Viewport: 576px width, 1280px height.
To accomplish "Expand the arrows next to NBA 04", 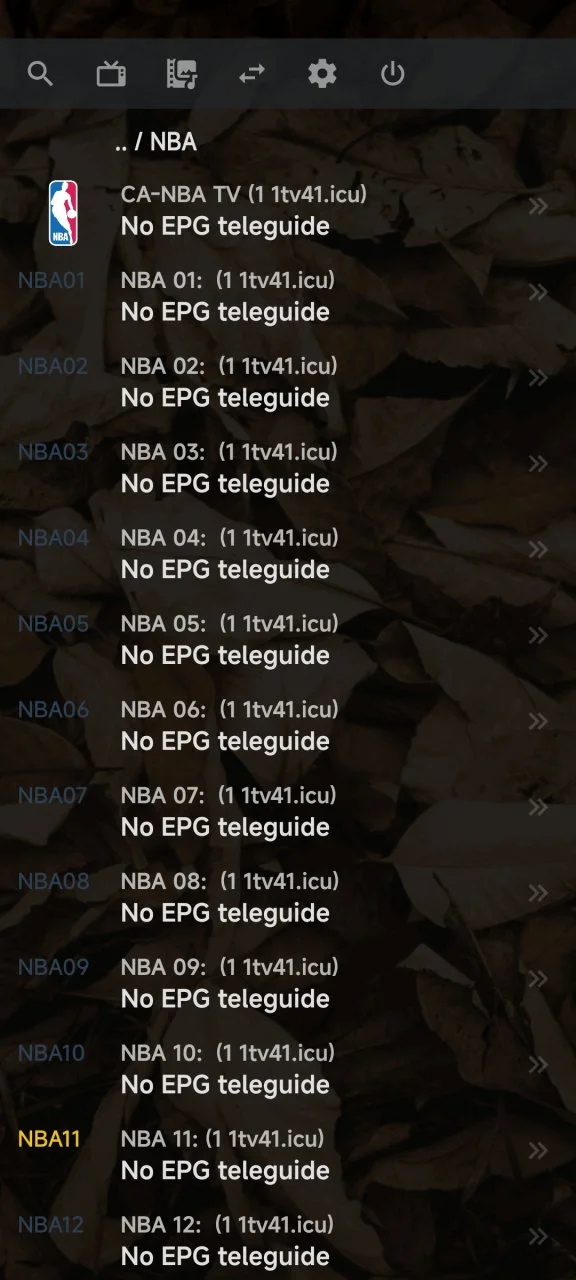I will pyautogui.click(x=539, y=550).
